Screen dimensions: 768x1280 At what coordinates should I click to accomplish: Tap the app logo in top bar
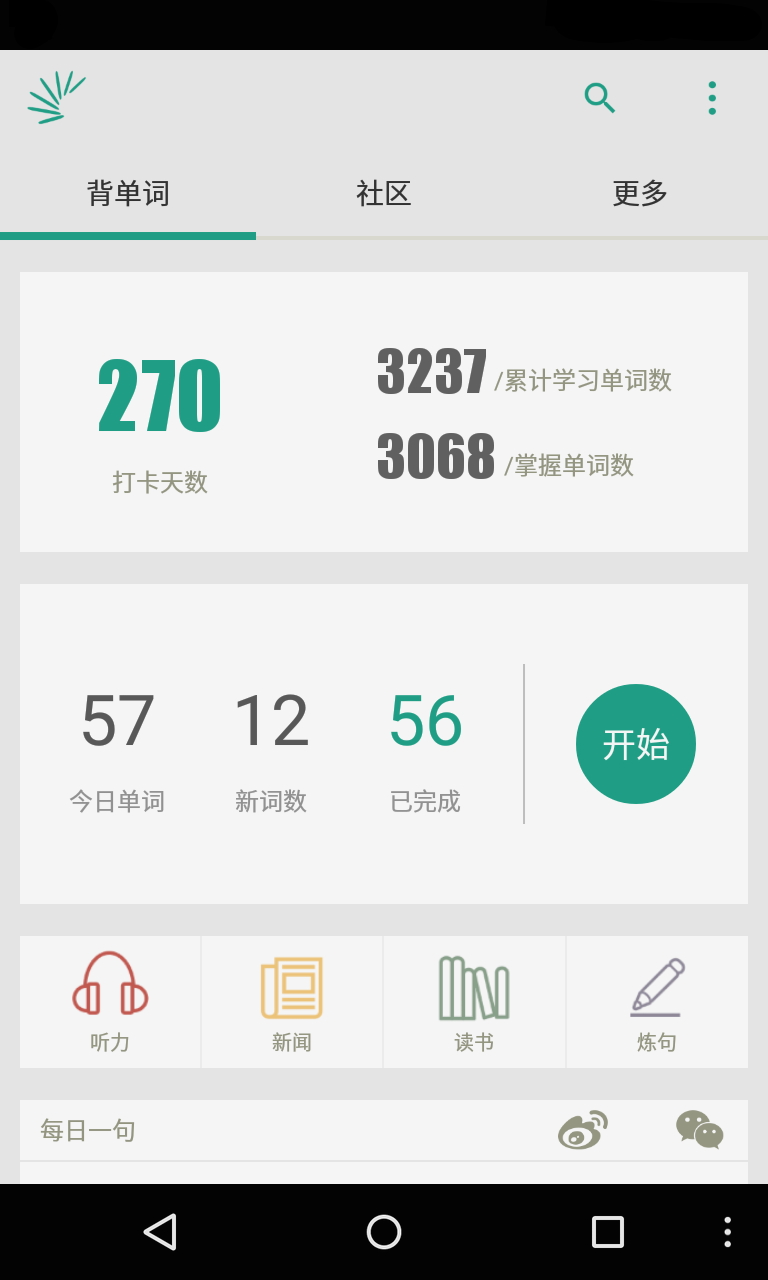click(56, 97)
